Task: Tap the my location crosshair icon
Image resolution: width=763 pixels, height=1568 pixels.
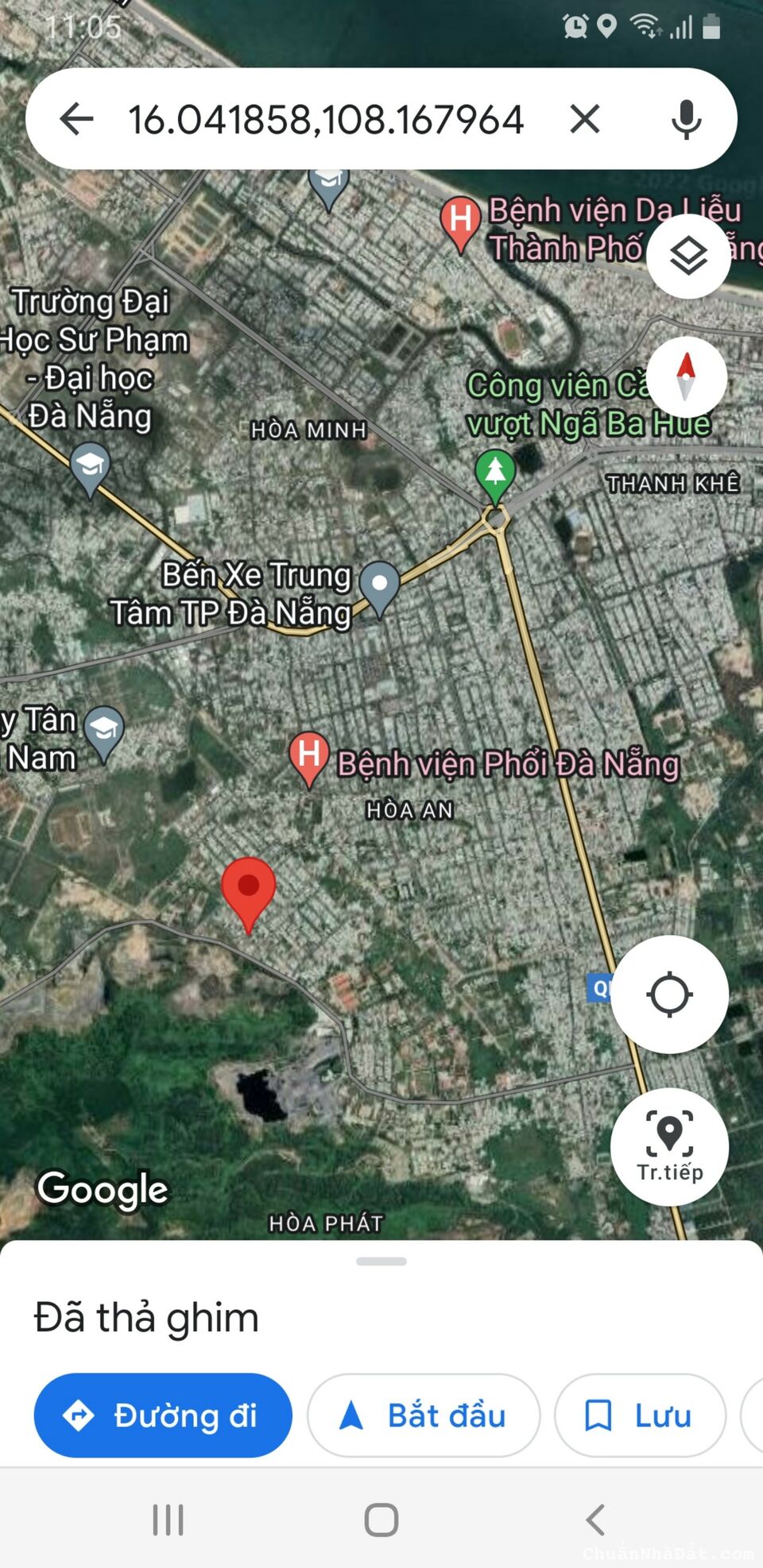Action: click(671, 993)
